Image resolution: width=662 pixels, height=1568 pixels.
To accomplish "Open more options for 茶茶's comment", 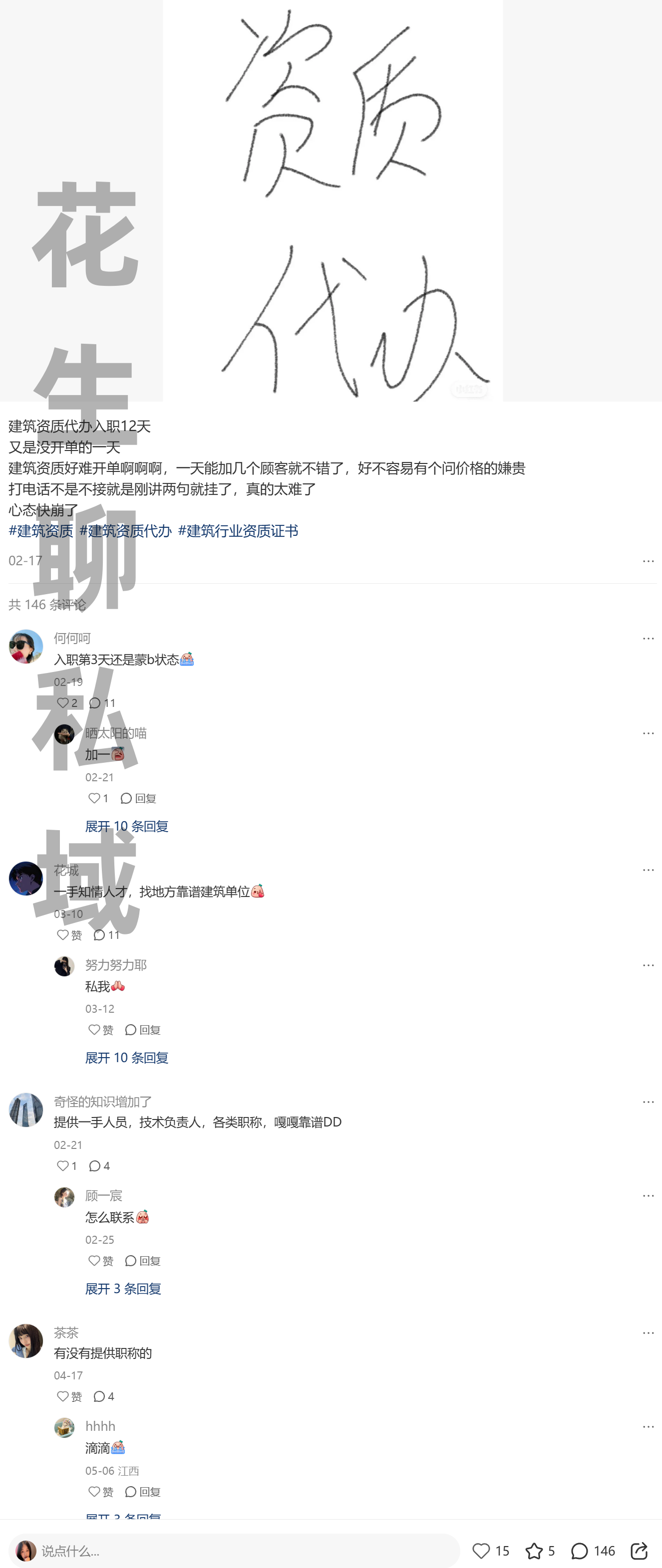I will coord(648,1333).
